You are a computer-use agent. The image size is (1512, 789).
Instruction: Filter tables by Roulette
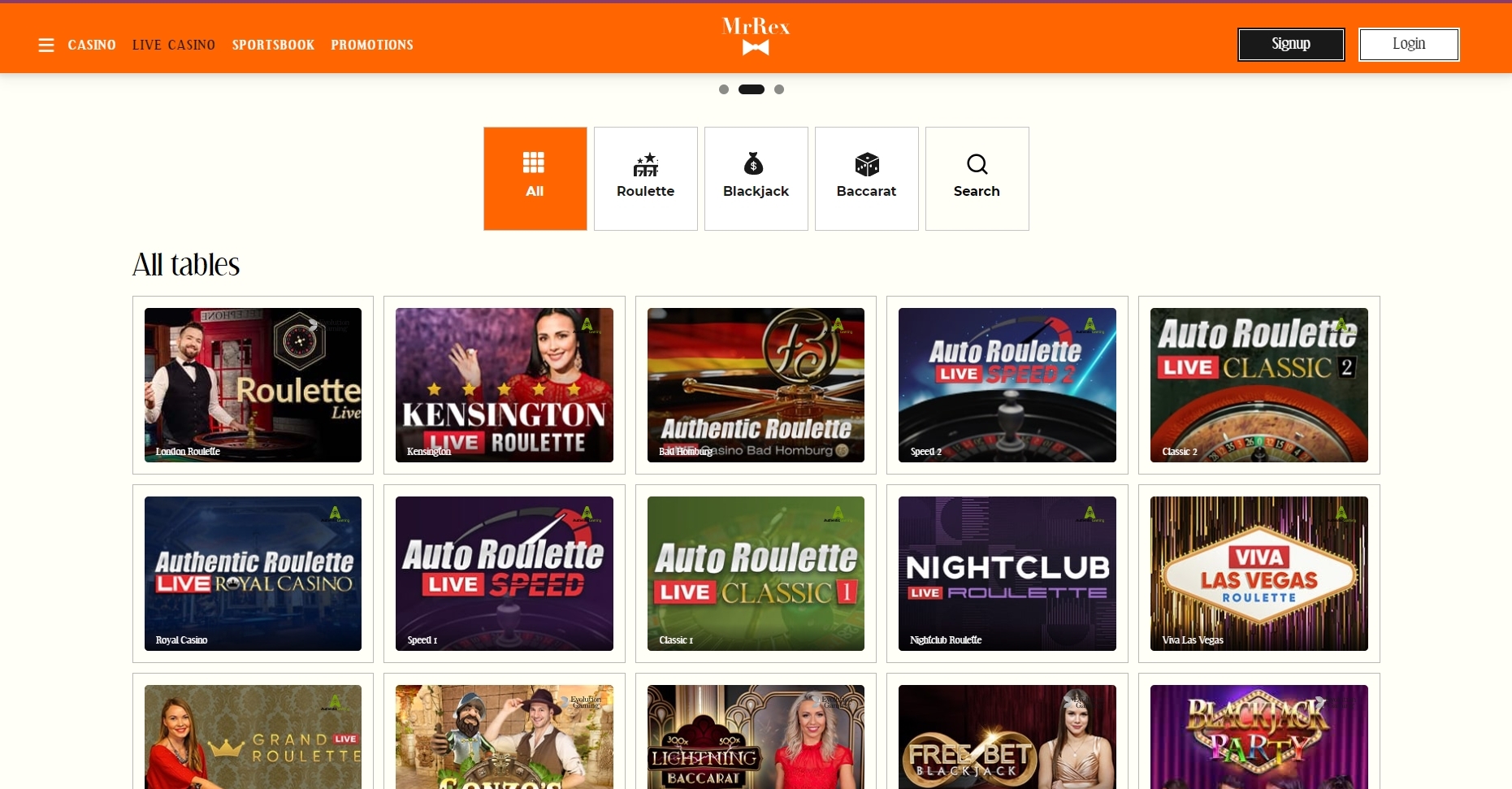click(x=645, y=179)
